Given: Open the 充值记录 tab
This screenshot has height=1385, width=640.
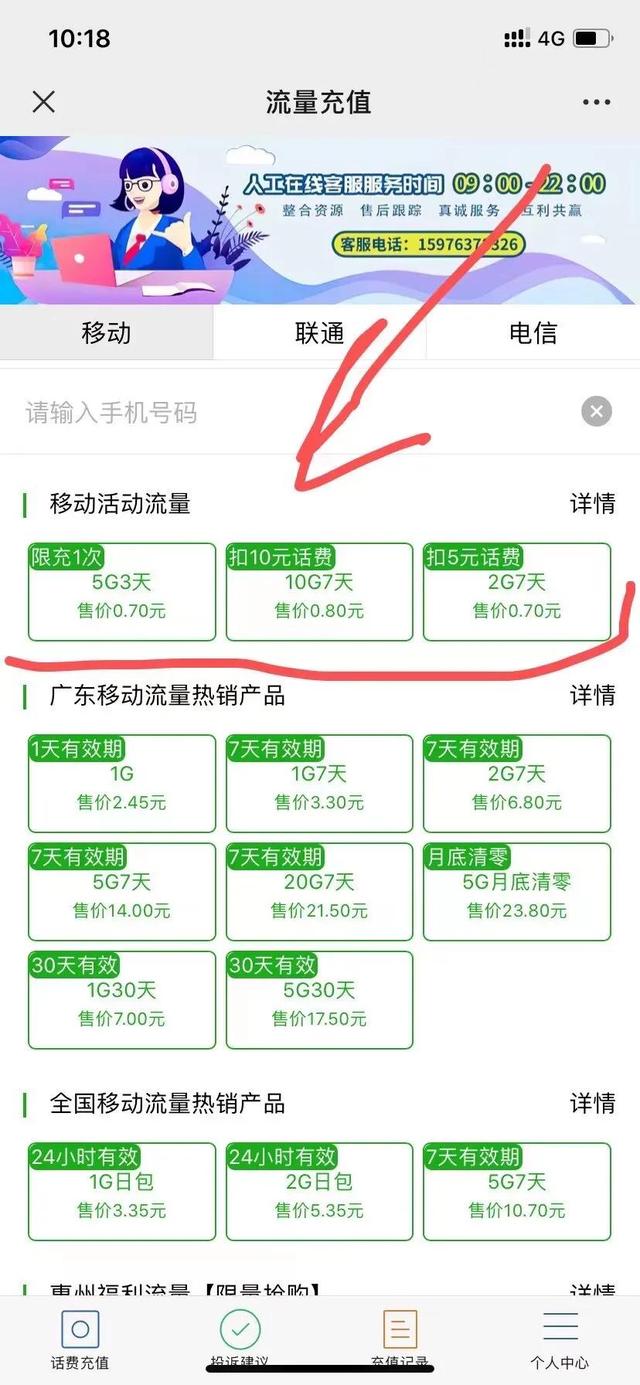Looking at the screenshot, I should coord(400,1340).
